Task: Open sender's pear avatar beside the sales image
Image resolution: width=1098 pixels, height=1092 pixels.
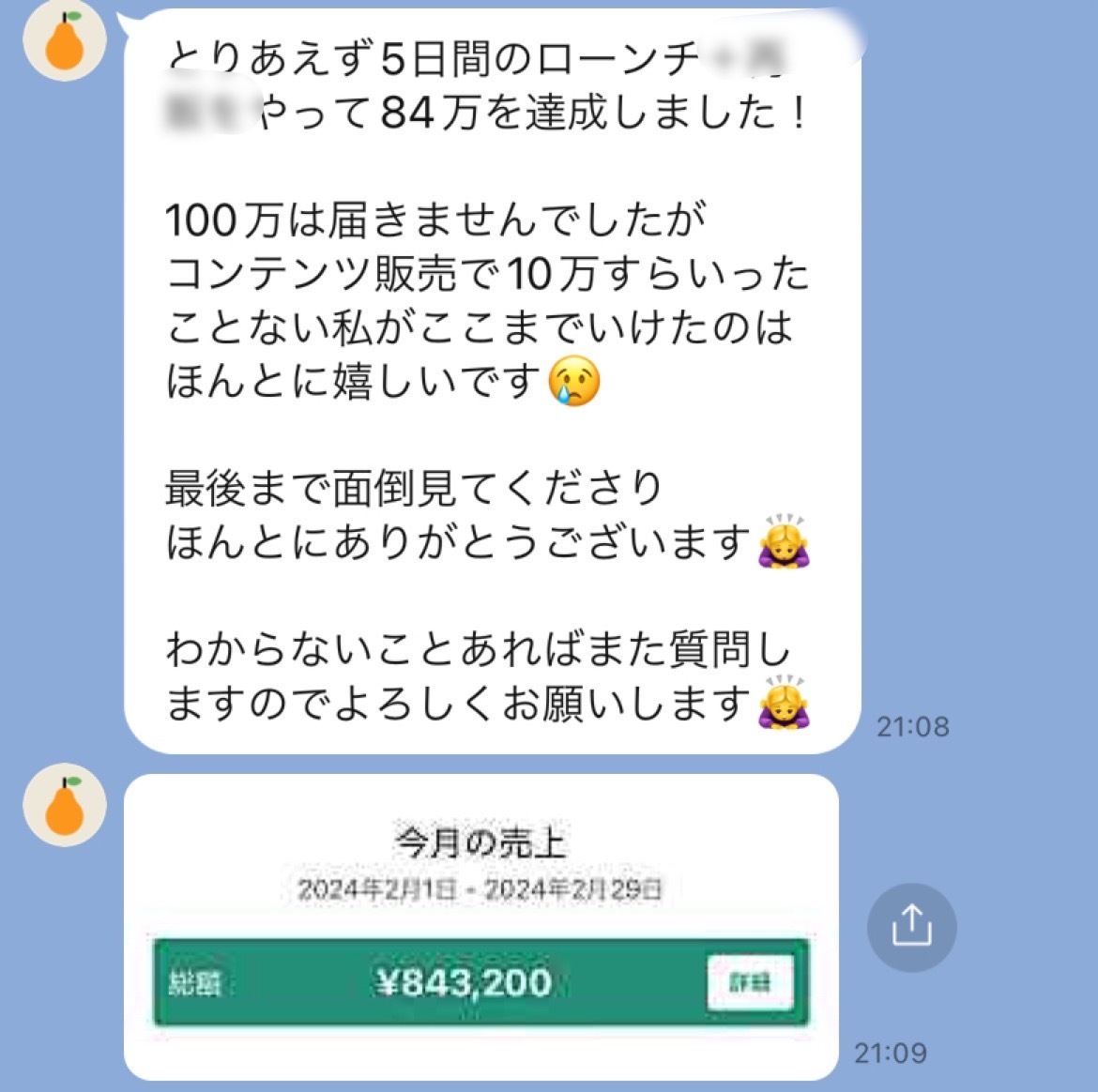Action: click(x=64, y=807)
